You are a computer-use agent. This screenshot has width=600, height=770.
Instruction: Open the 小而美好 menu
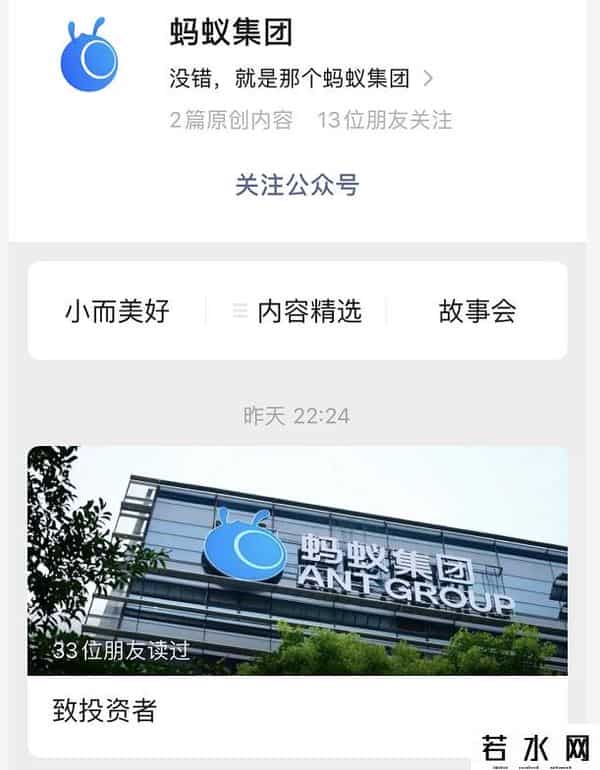[117, 311]
